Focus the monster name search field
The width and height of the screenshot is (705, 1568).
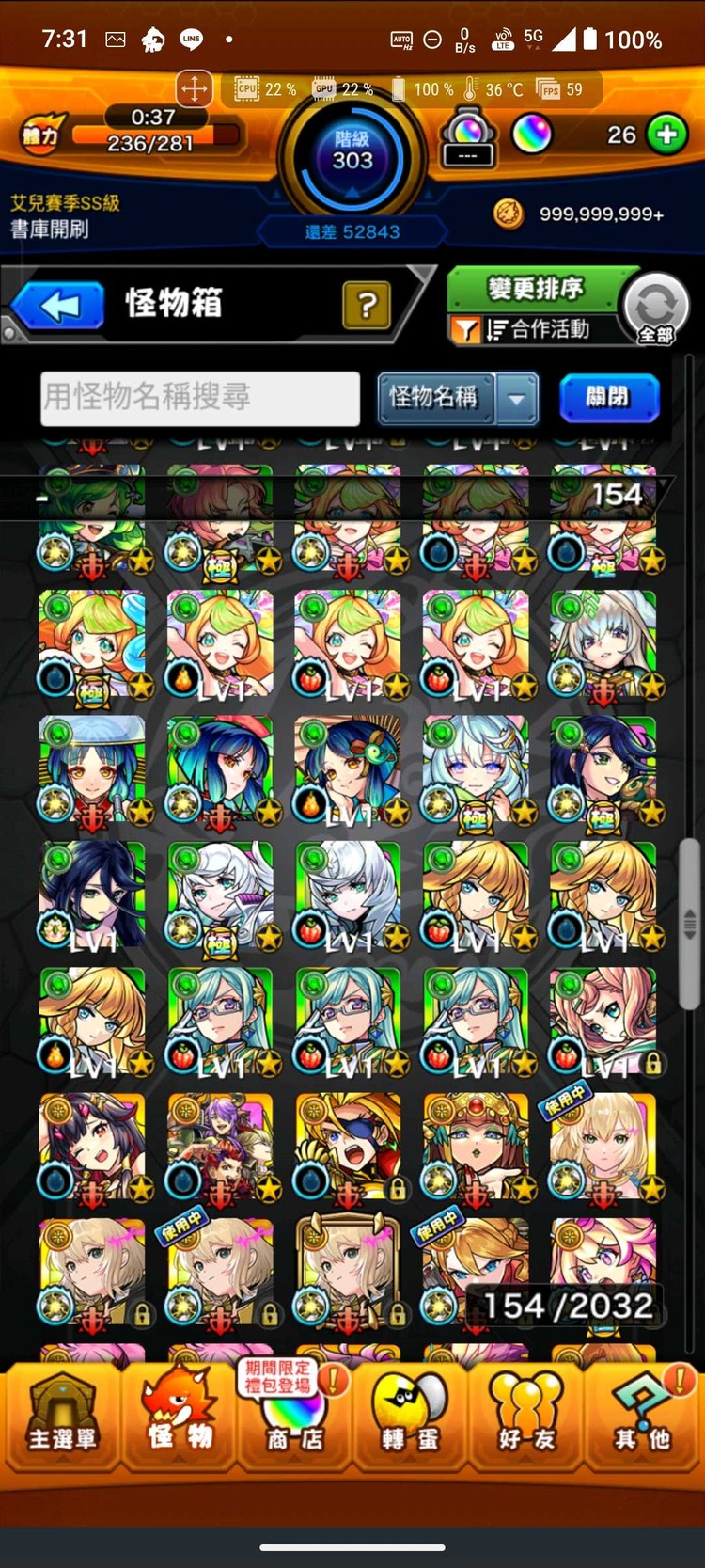200,398
